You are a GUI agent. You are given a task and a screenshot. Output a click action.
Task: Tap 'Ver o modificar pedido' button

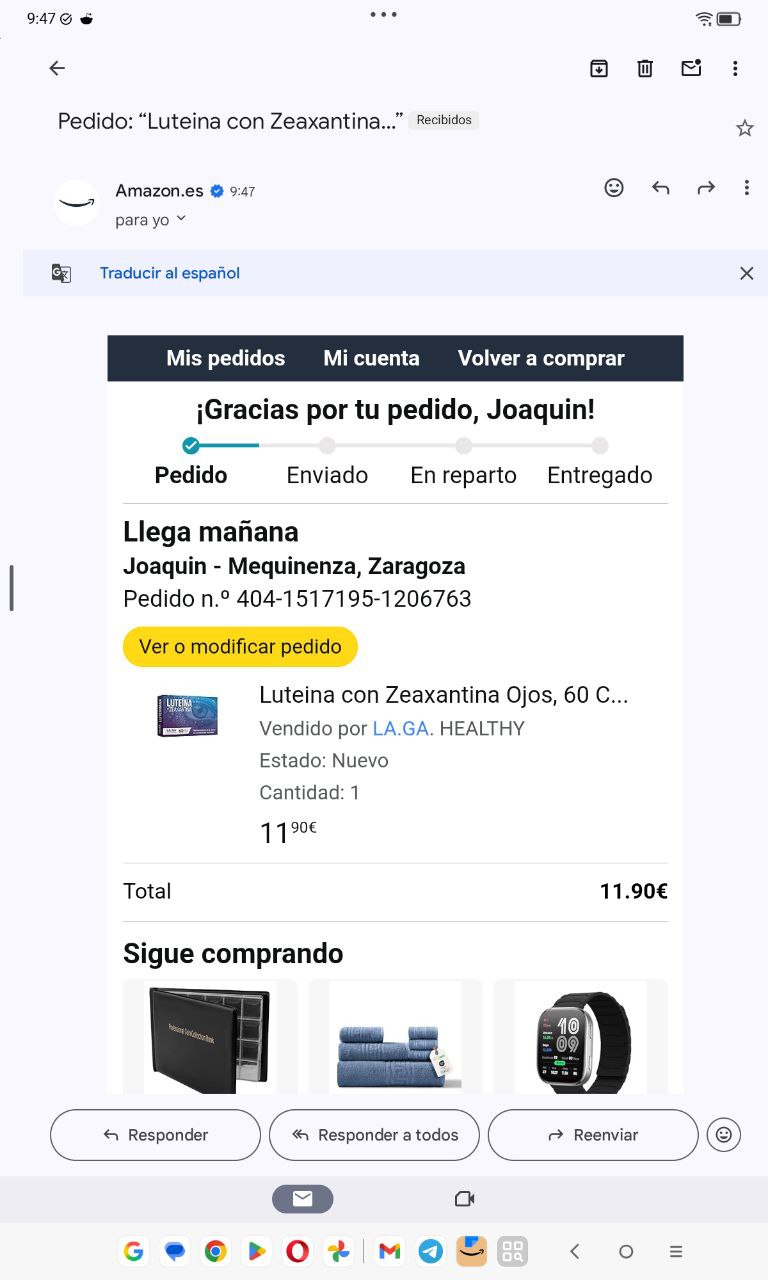click(x=240, y=646)
